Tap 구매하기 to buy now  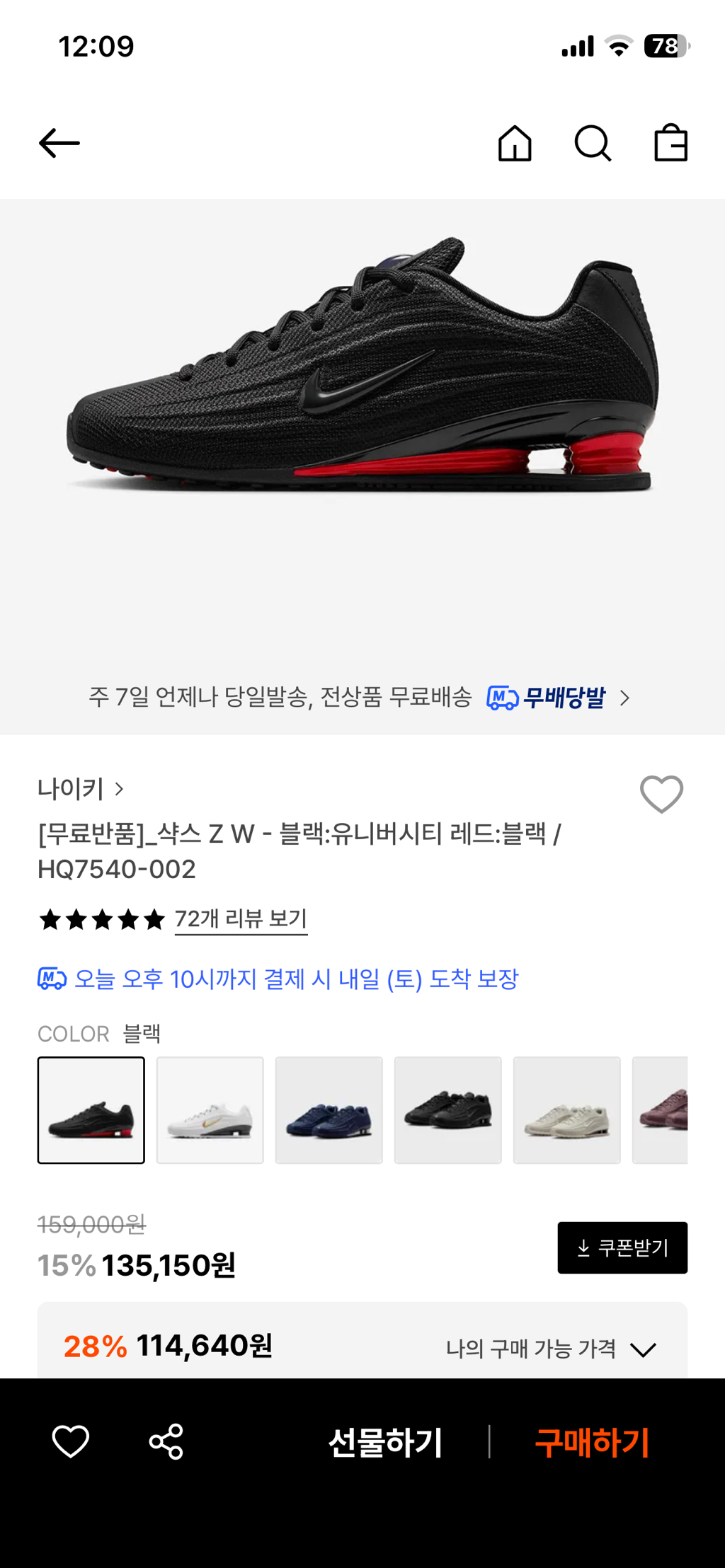[592, 1443]
